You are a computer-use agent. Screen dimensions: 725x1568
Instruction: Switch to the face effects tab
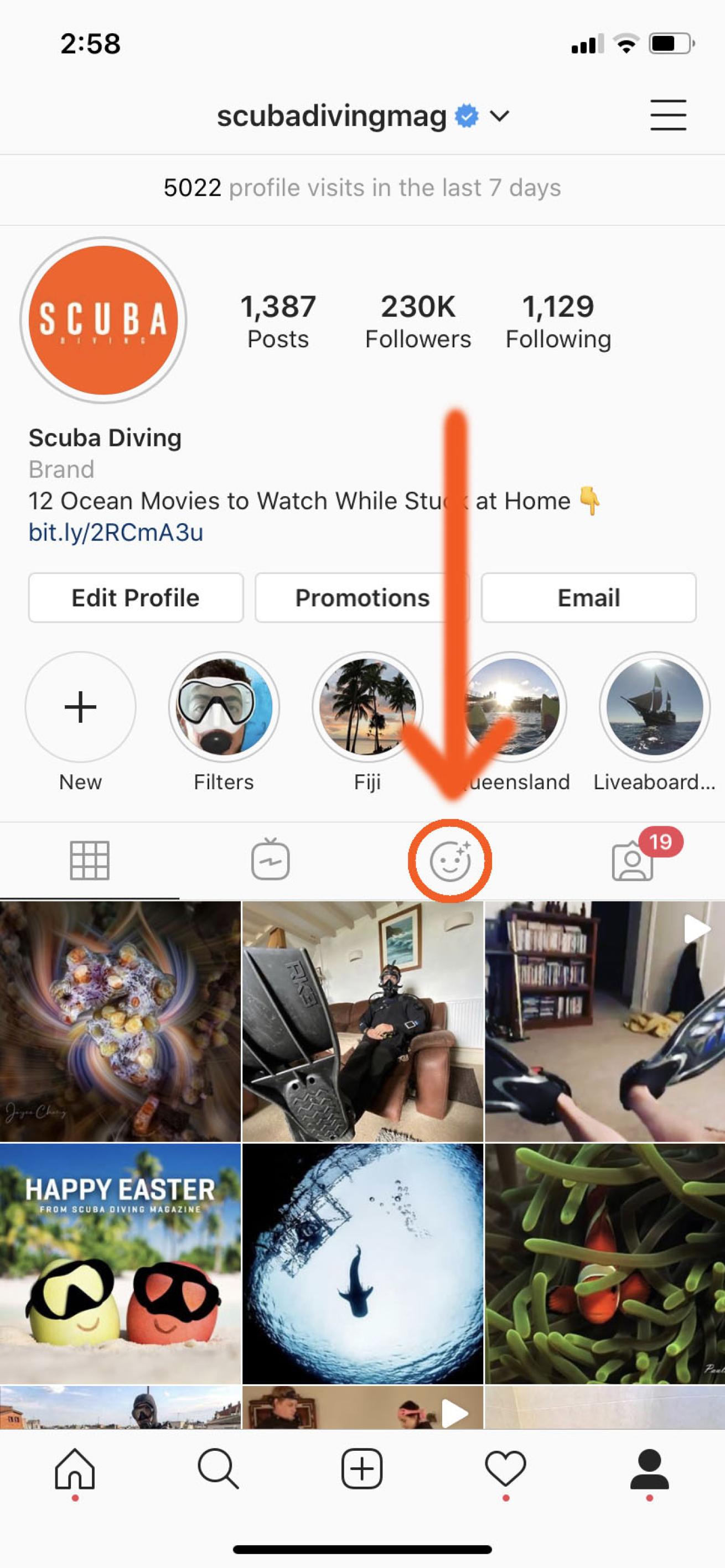pos(449,861)
